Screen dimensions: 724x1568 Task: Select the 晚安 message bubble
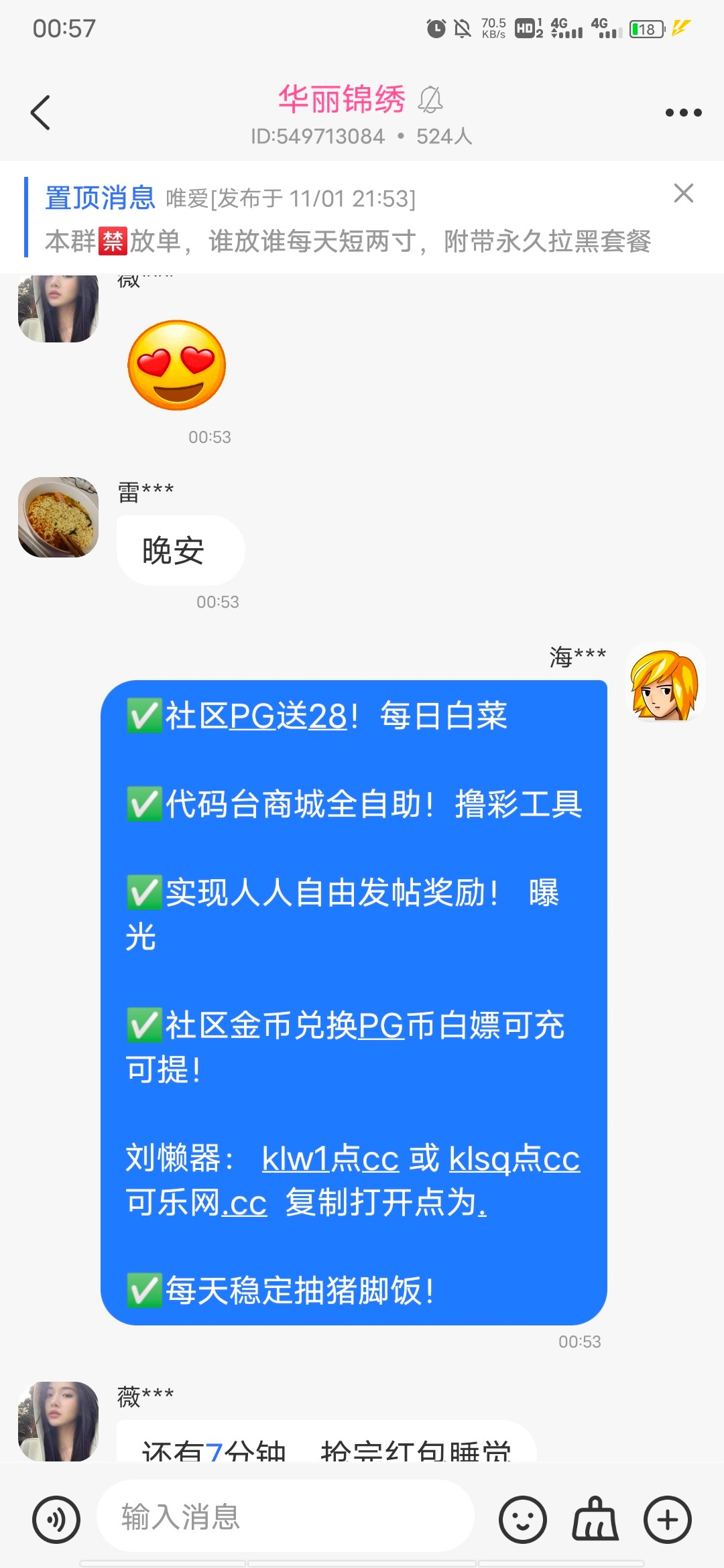[180, 548]
